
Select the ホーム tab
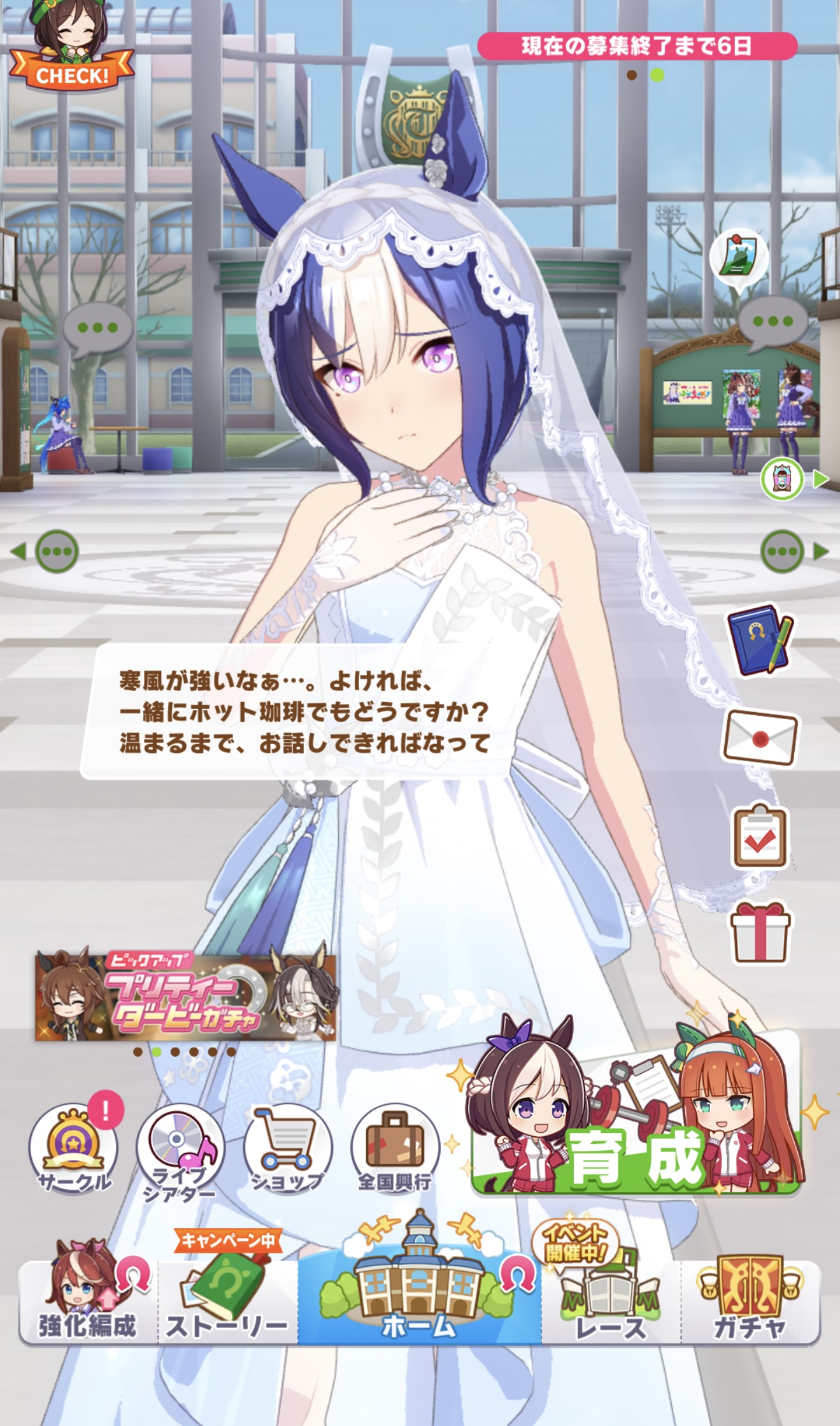click(419, 1299)
